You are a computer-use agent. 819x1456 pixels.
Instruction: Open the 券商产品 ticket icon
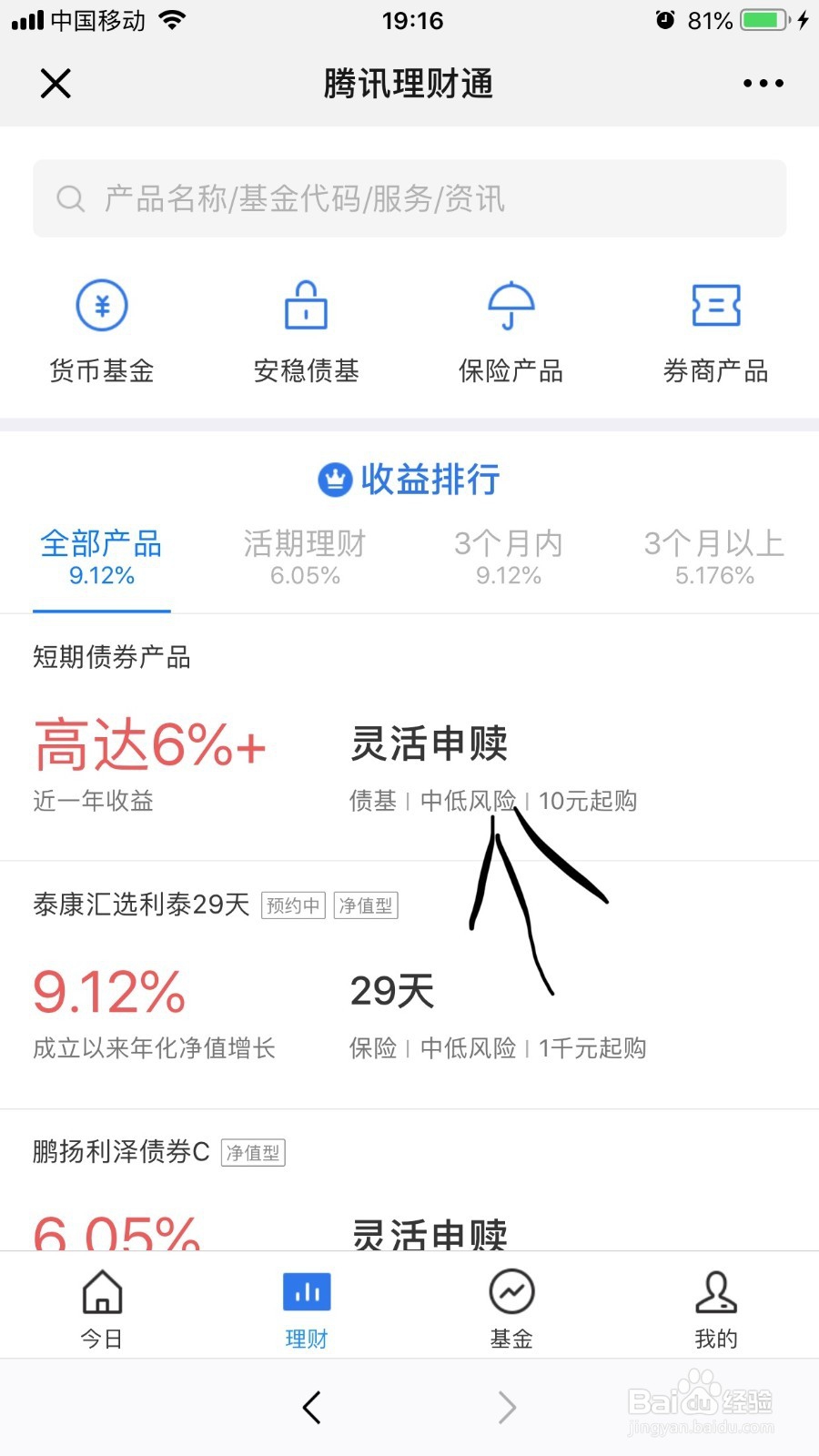coord(715,307)
